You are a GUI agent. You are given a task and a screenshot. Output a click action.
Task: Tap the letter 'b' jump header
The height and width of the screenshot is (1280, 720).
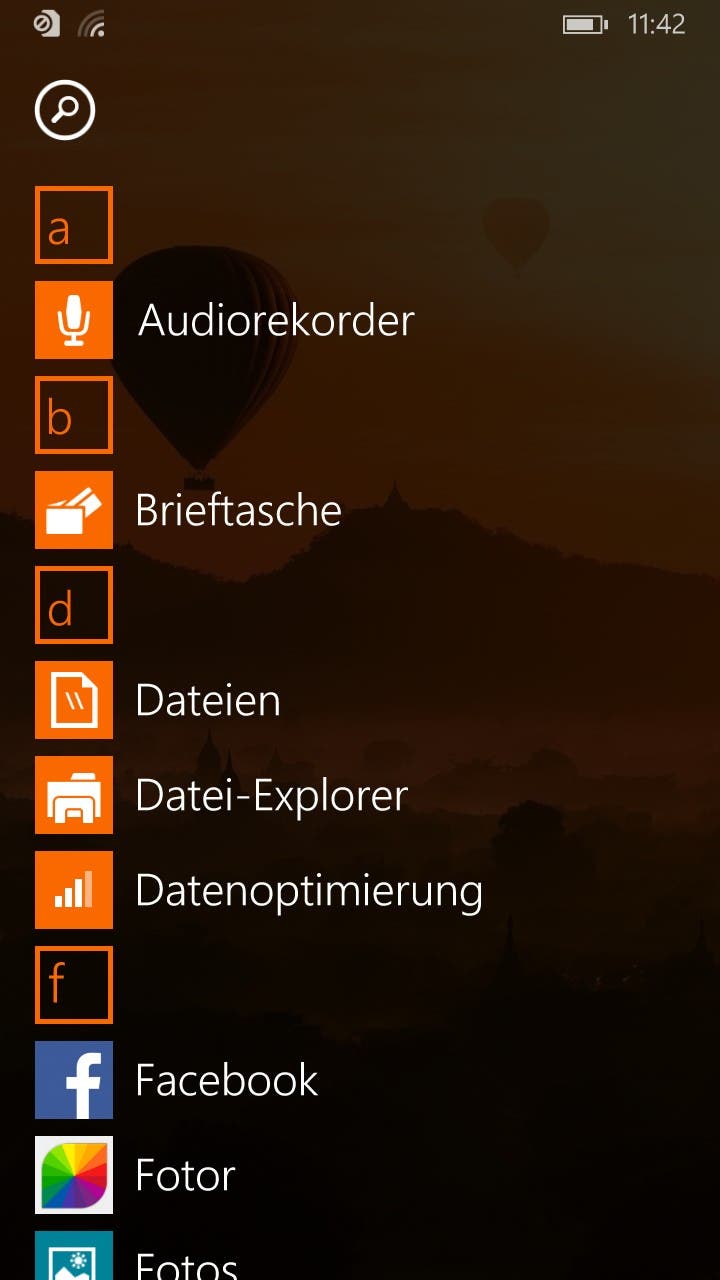74,415
